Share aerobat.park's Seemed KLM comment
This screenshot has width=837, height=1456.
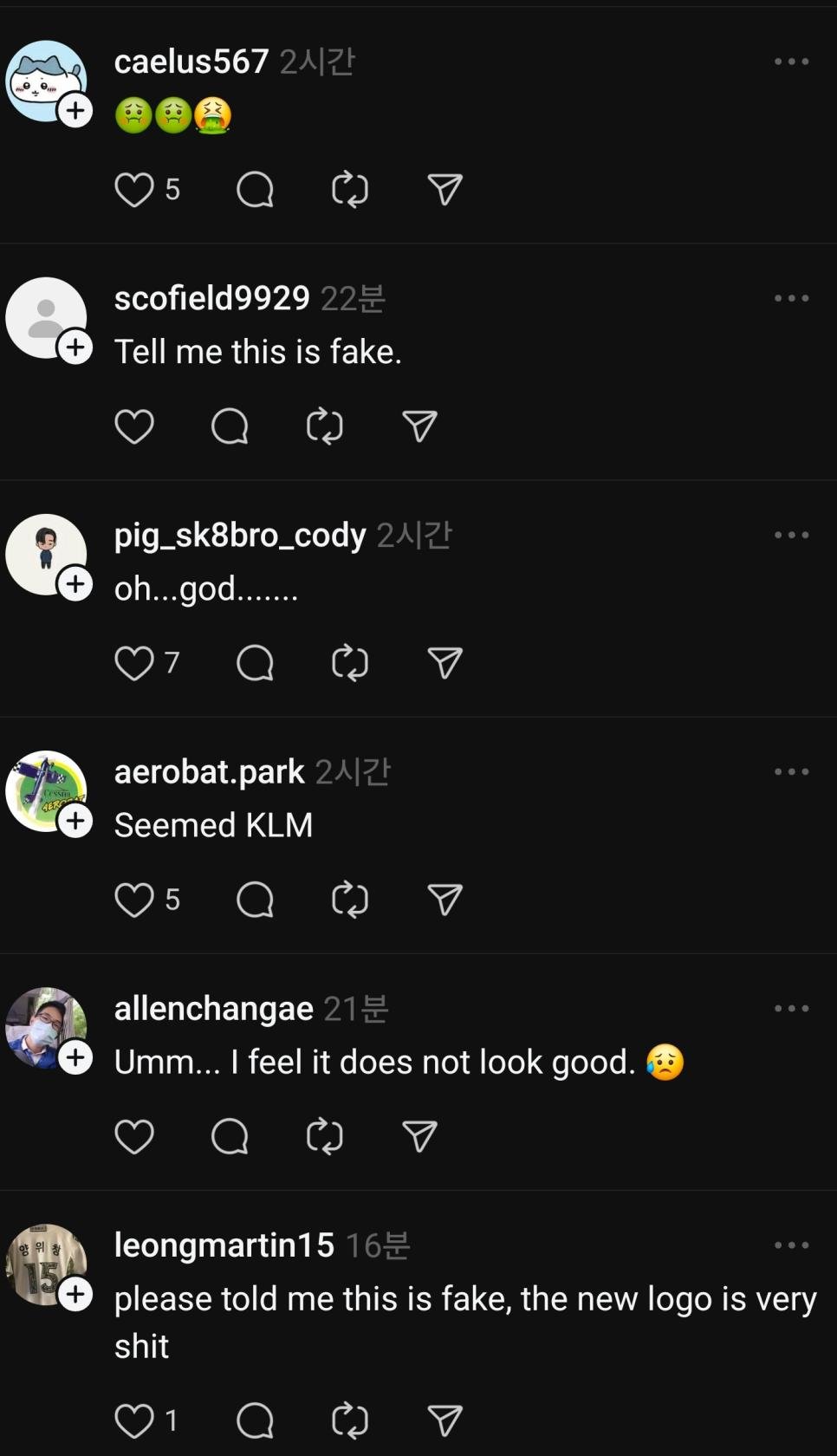444,900
